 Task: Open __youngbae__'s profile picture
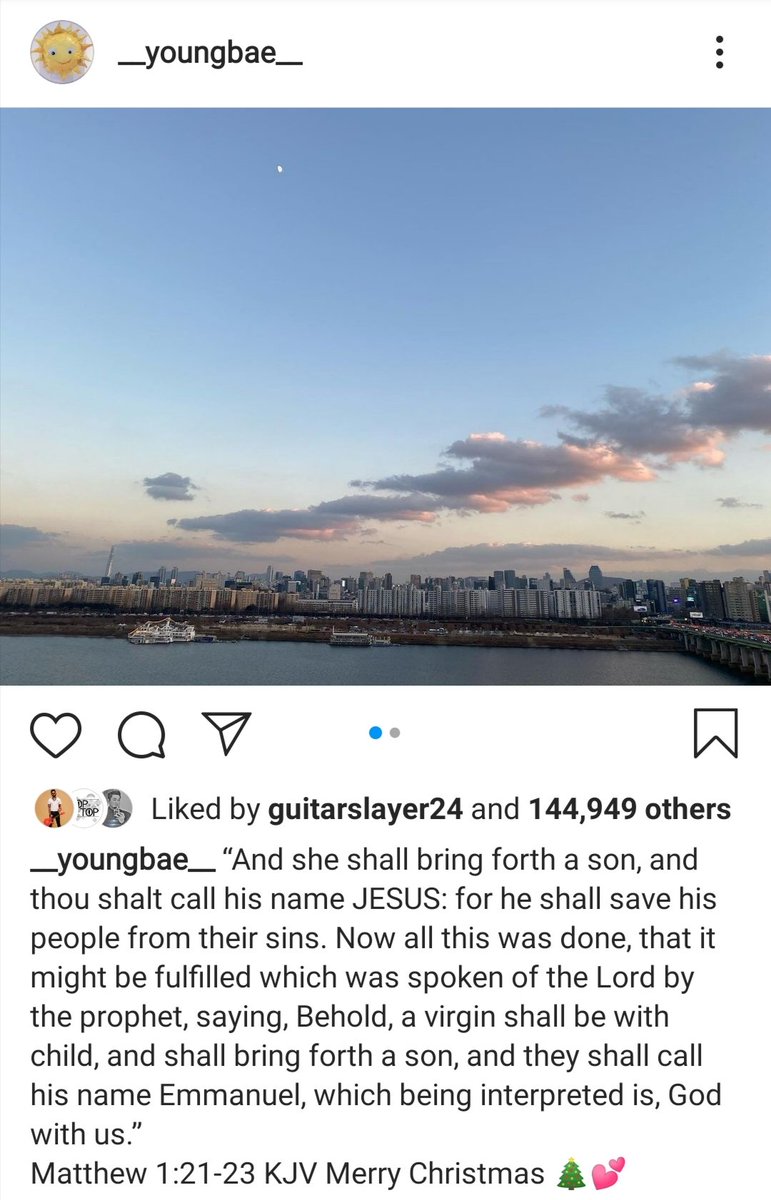coord(62,55)
